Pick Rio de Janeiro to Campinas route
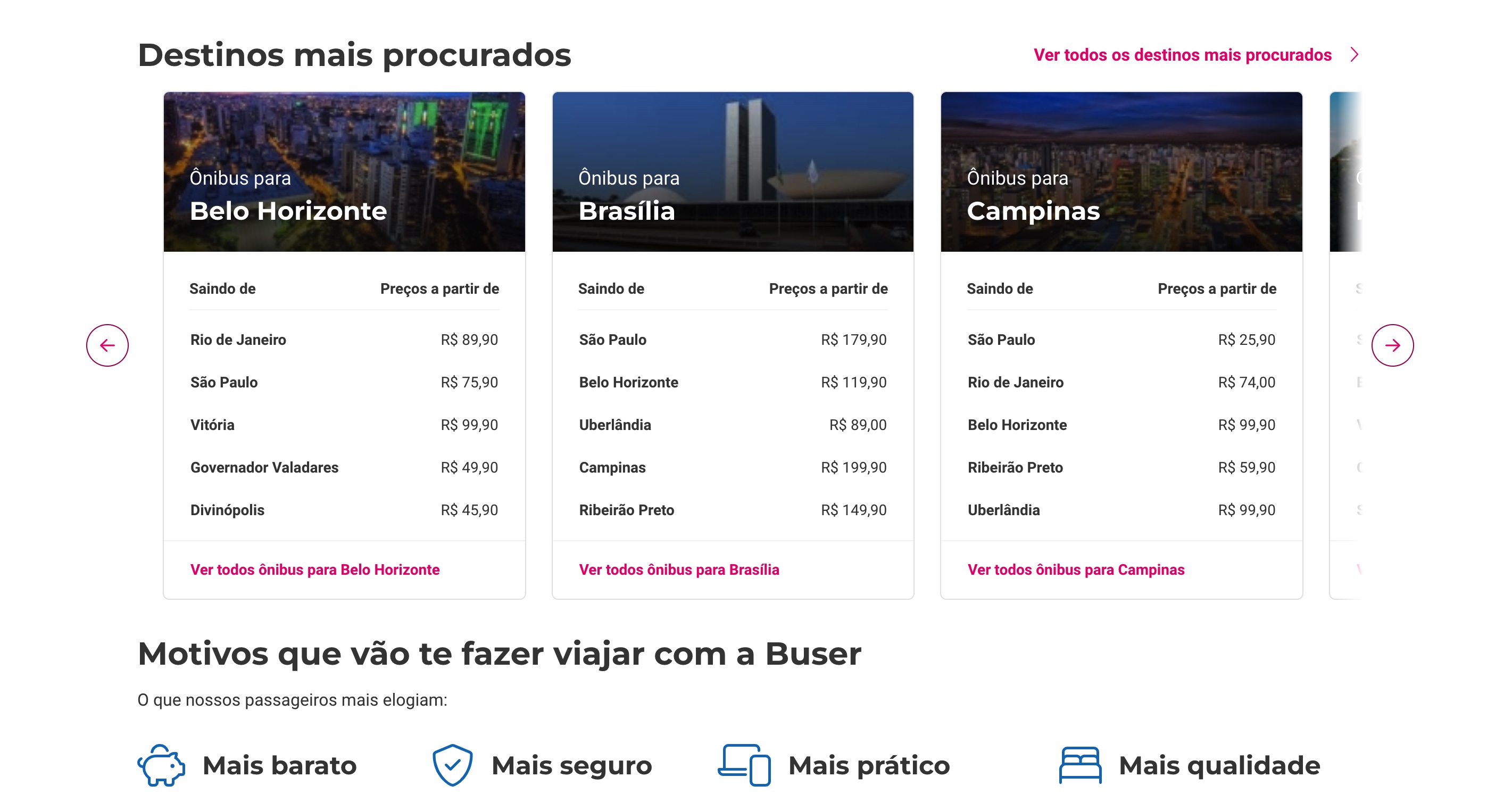Viewport: 1512px width, 810px height. (x=1121, y=382)
